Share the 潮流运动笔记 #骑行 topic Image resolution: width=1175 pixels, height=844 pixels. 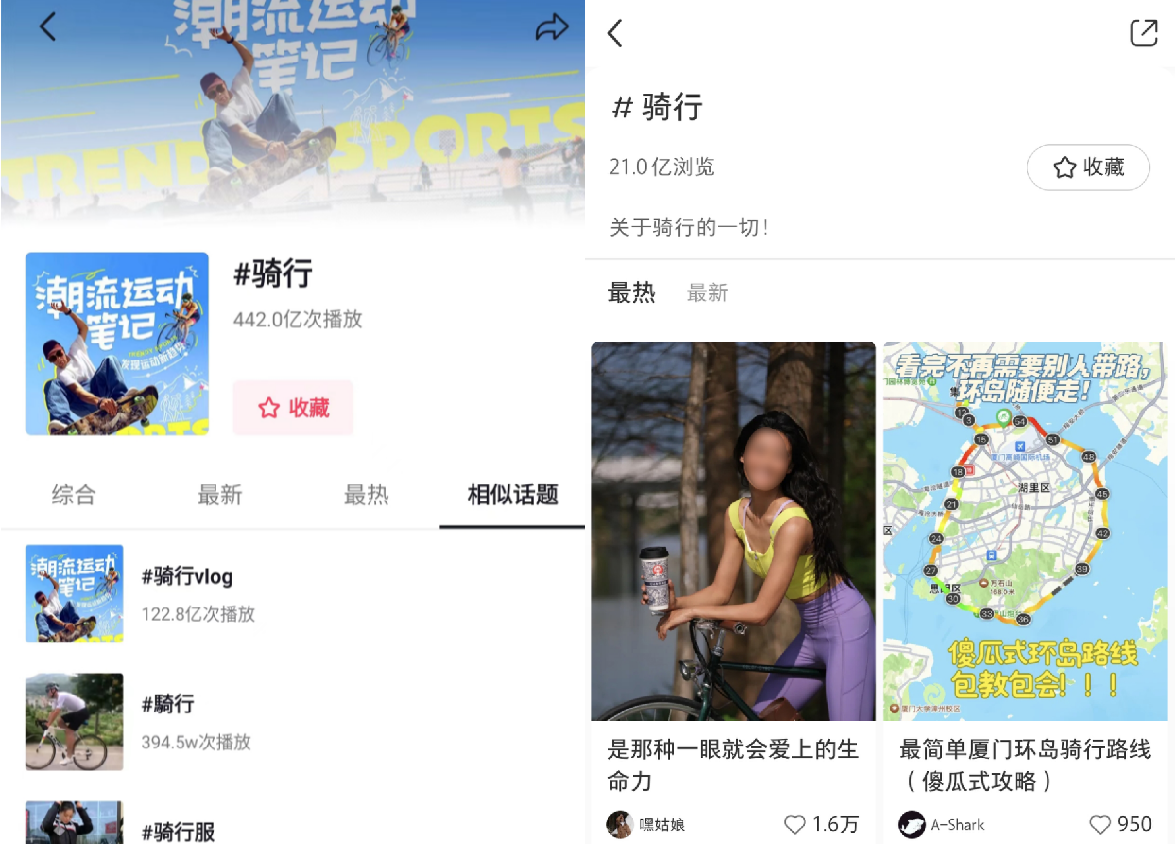click(x=551, y=28)
